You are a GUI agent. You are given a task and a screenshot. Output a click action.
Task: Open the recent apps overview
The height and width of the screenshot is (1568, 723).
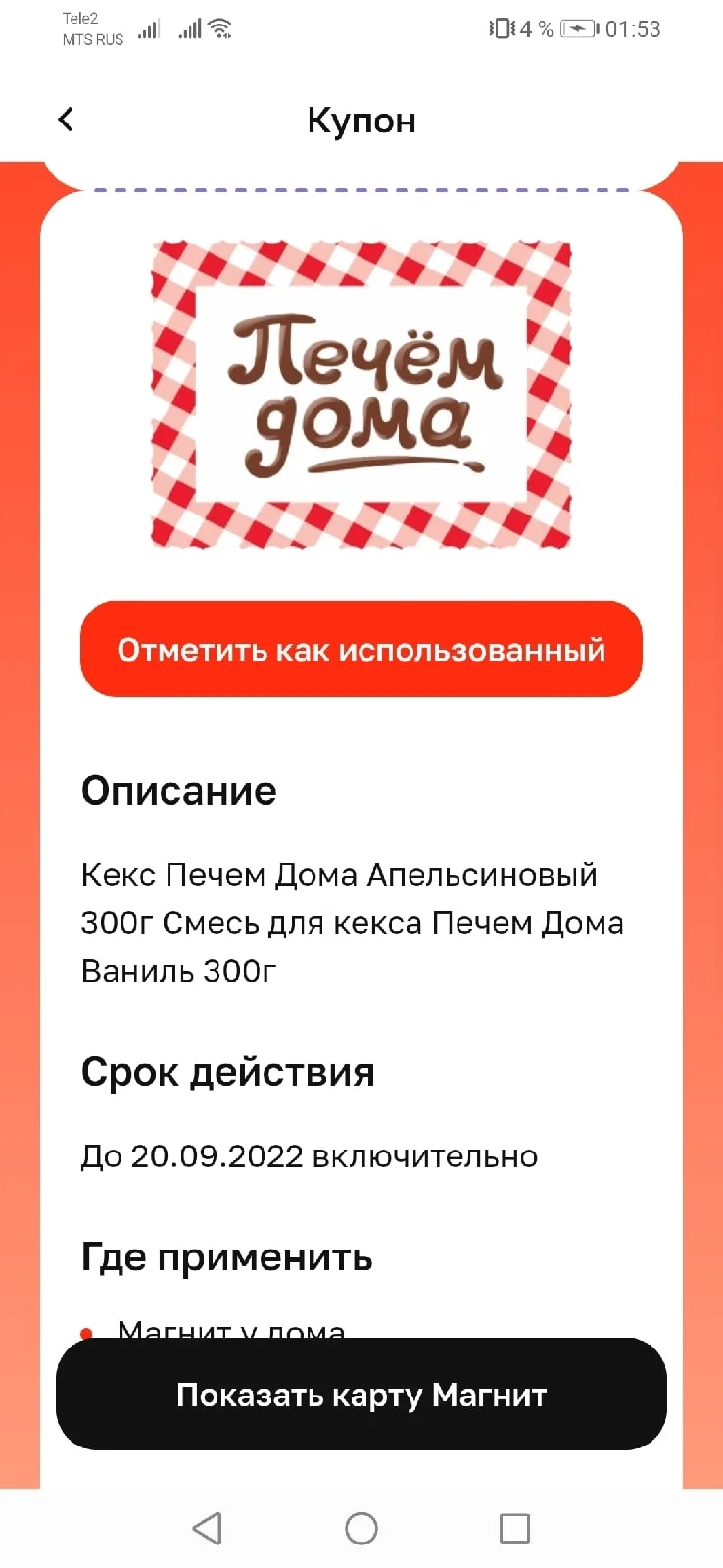[x=514, y=1528]
